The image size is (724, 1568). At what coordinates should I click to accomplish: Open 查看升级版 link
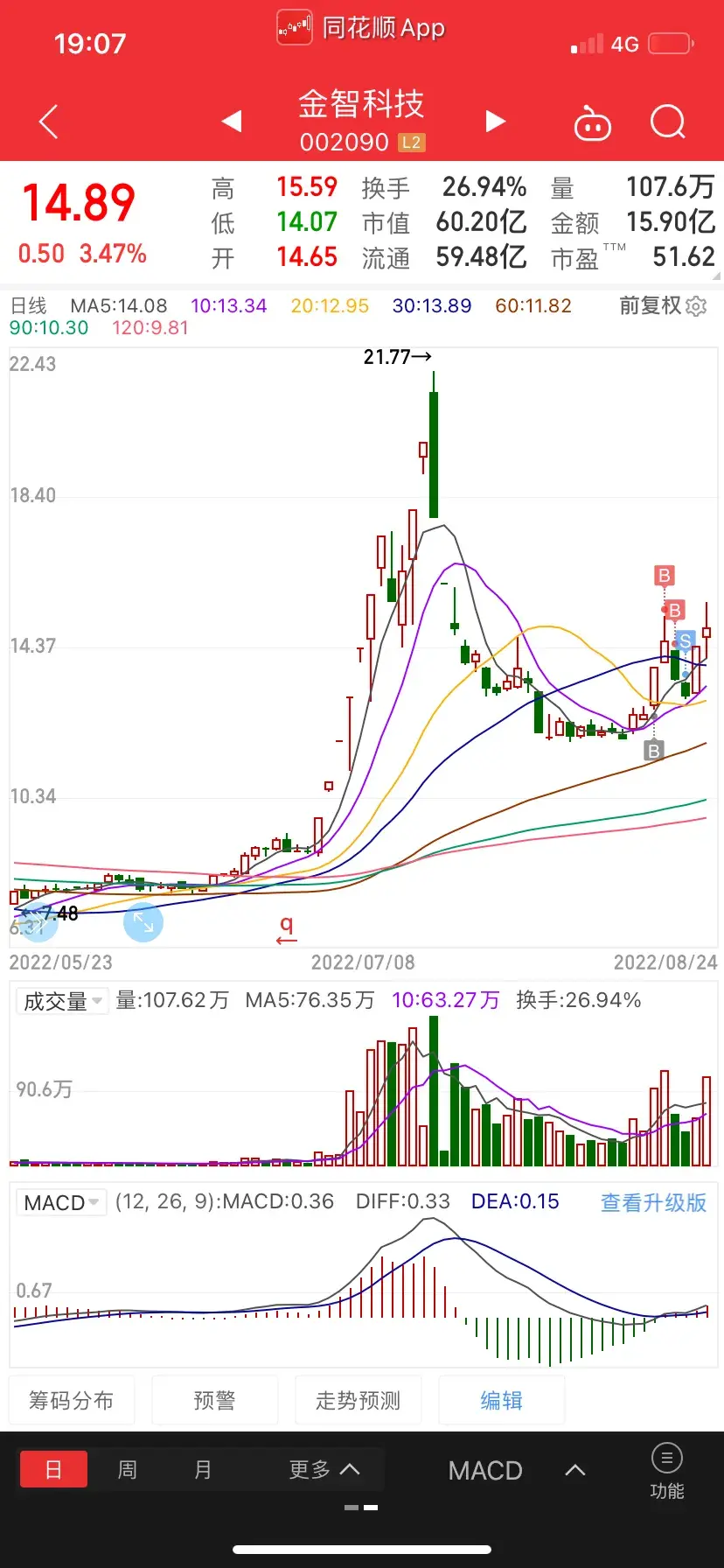(653, 1202)
